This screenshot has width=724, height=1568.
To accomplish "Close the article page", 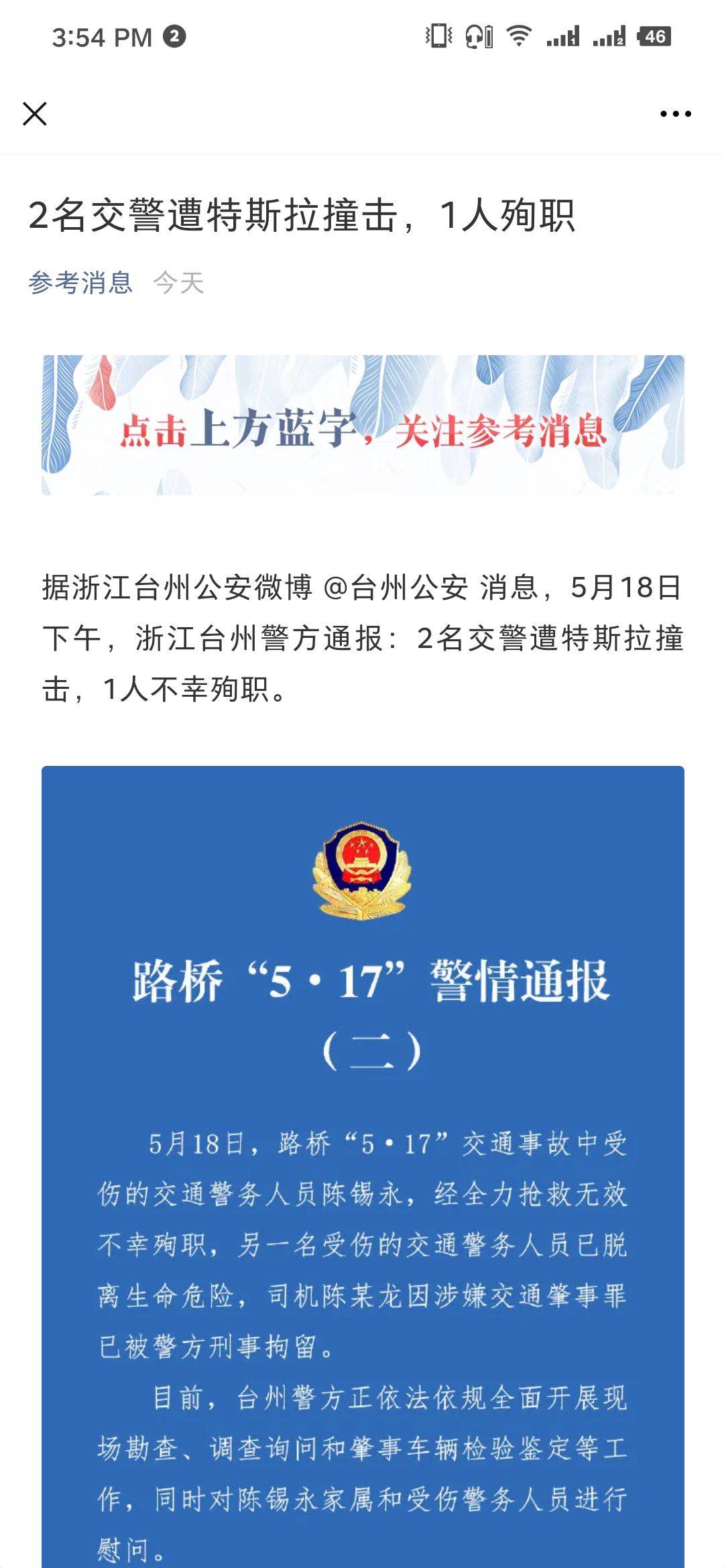I will tap(35, 114).
